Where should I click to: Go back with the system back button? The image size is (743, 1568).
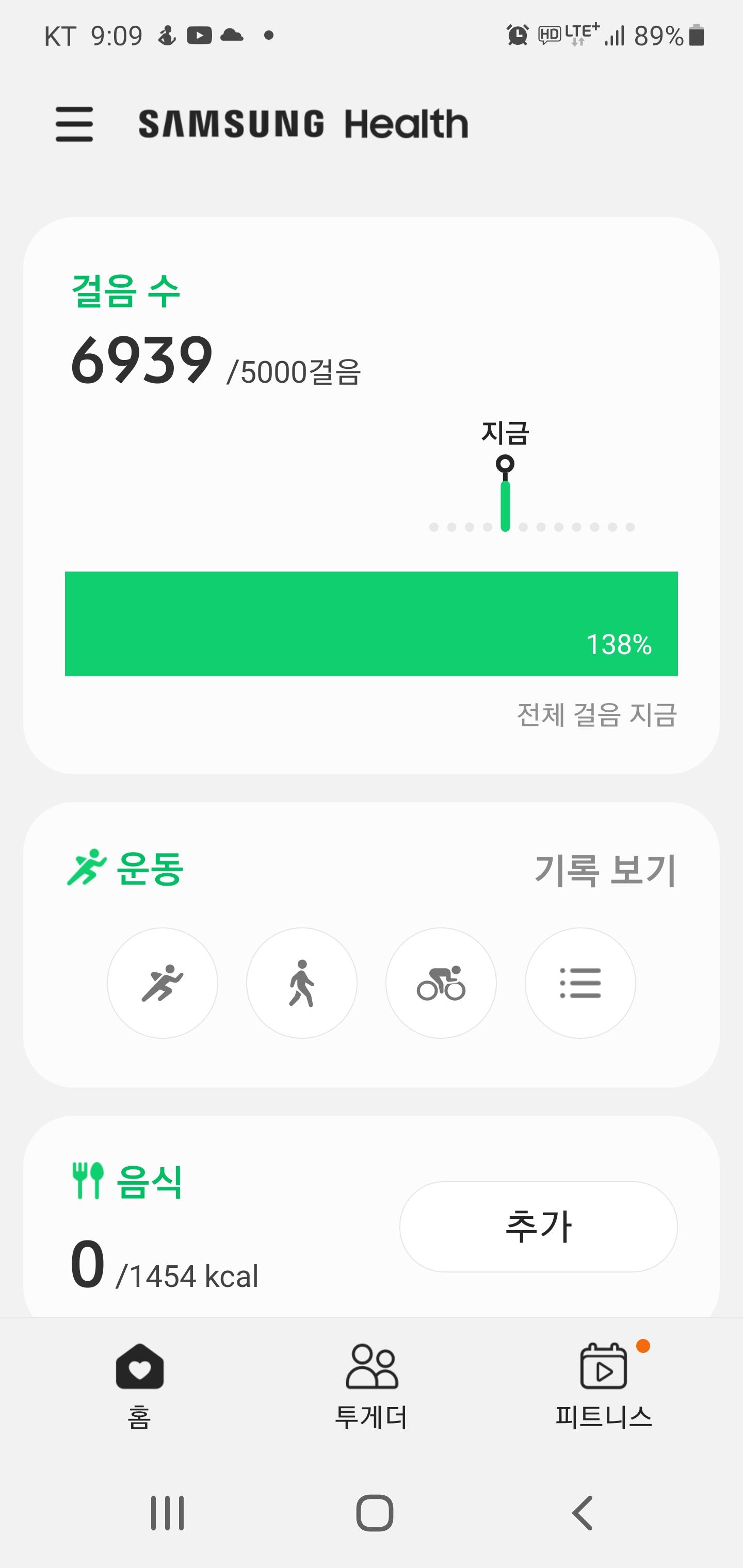tap(582, 1512)
